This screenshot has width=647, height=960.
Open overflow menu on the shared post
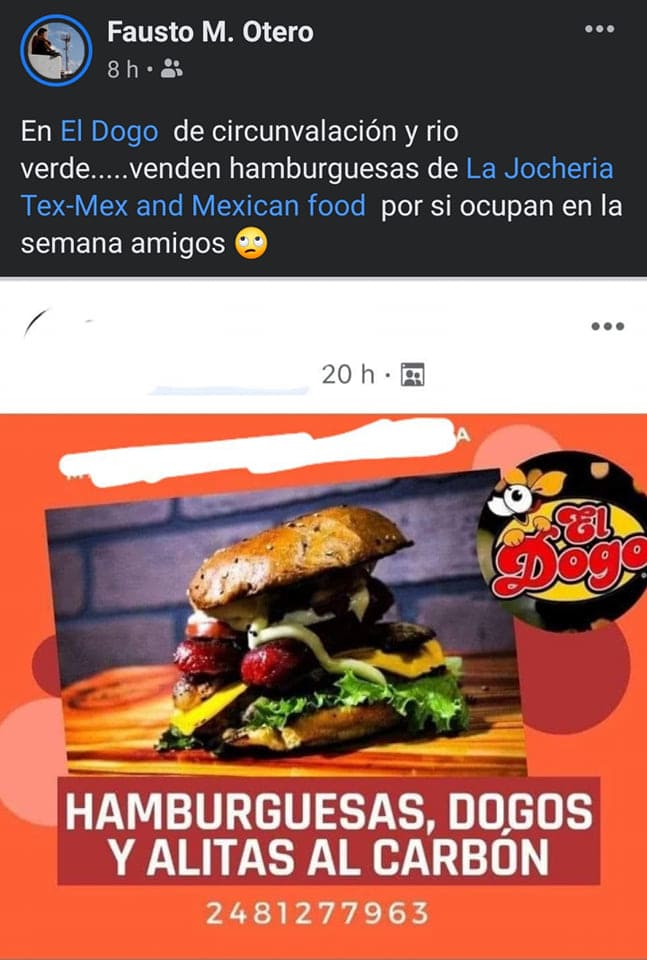[x=607, y=326]
